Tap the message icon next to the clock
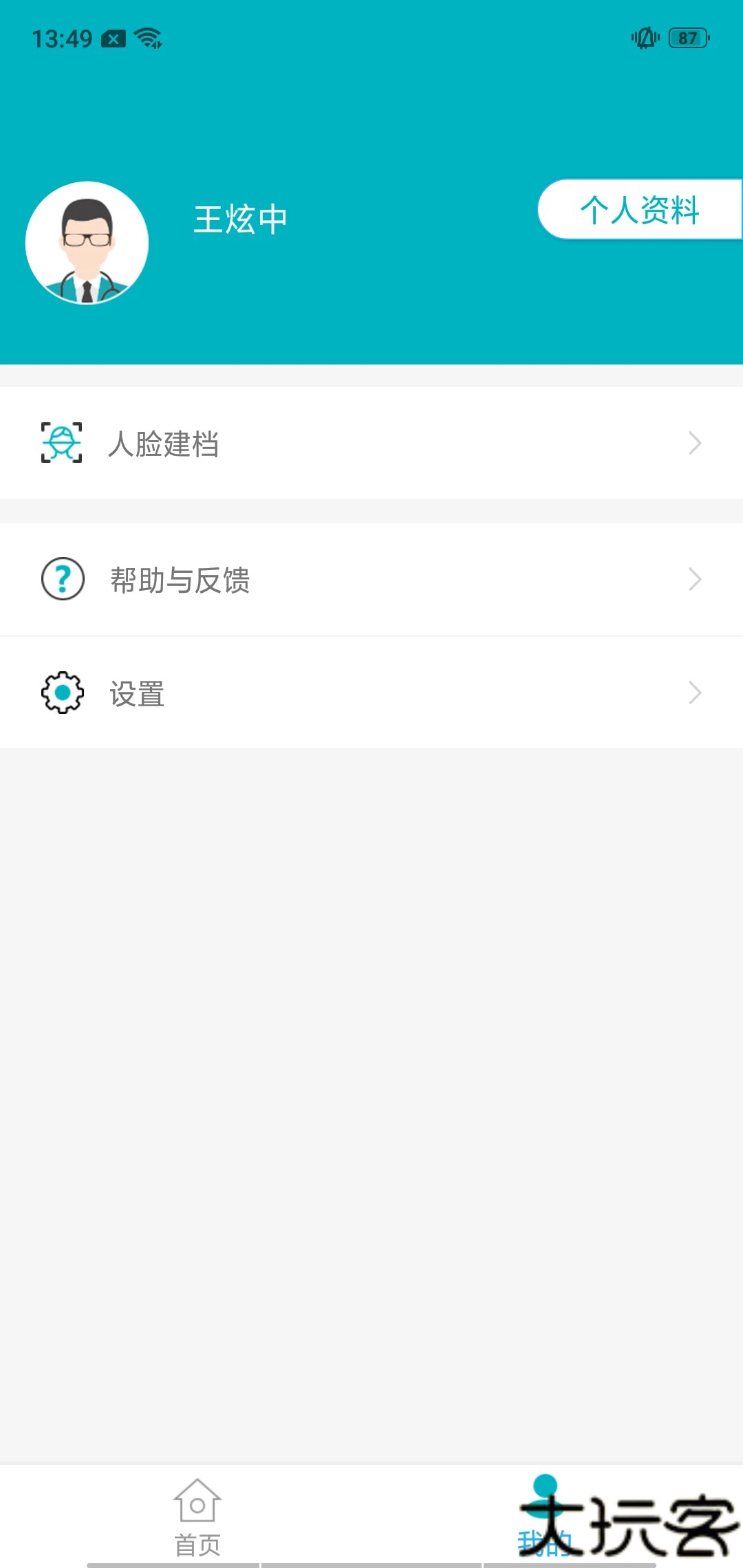 [x=114, y=38]
